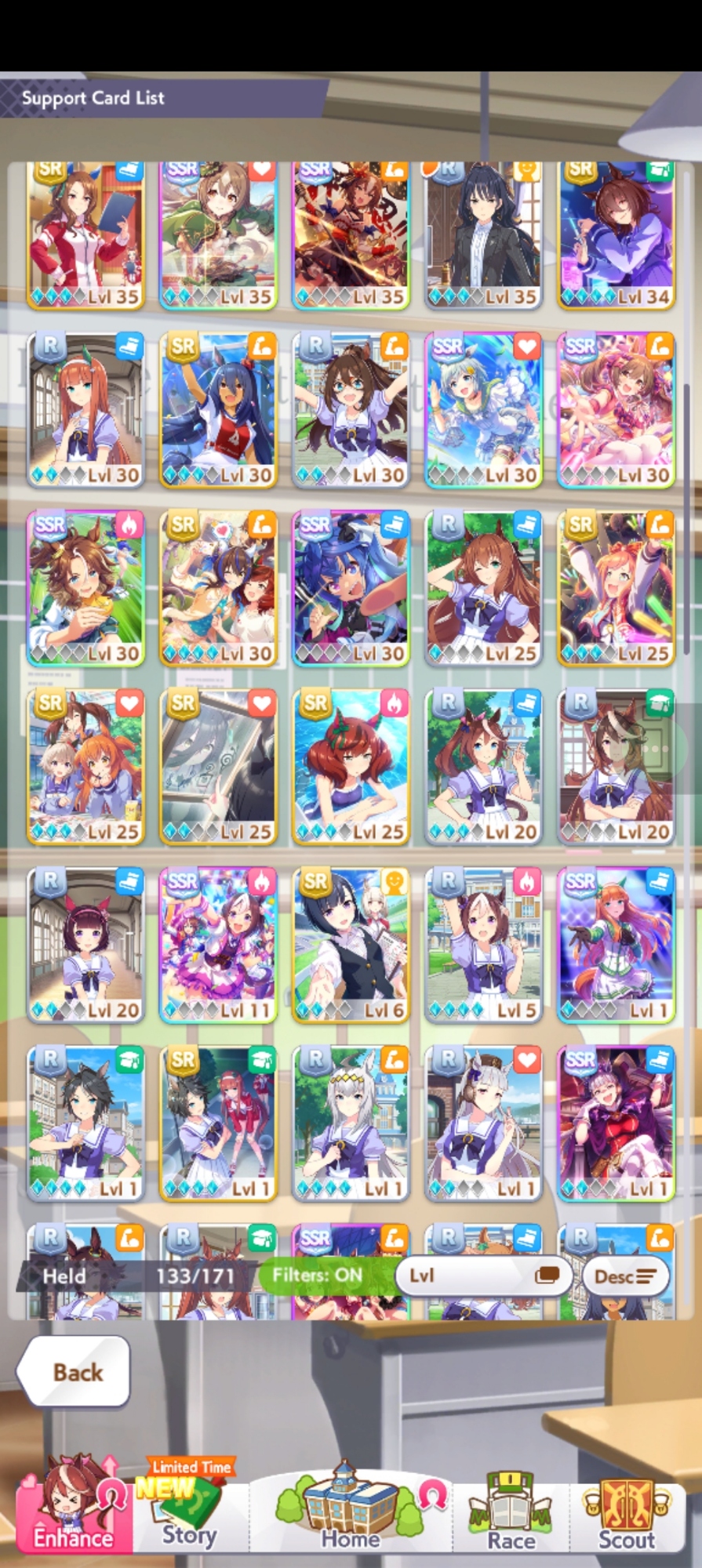Select the SSR card at Lvl 11
The image size is (702, 1568).
218,945
